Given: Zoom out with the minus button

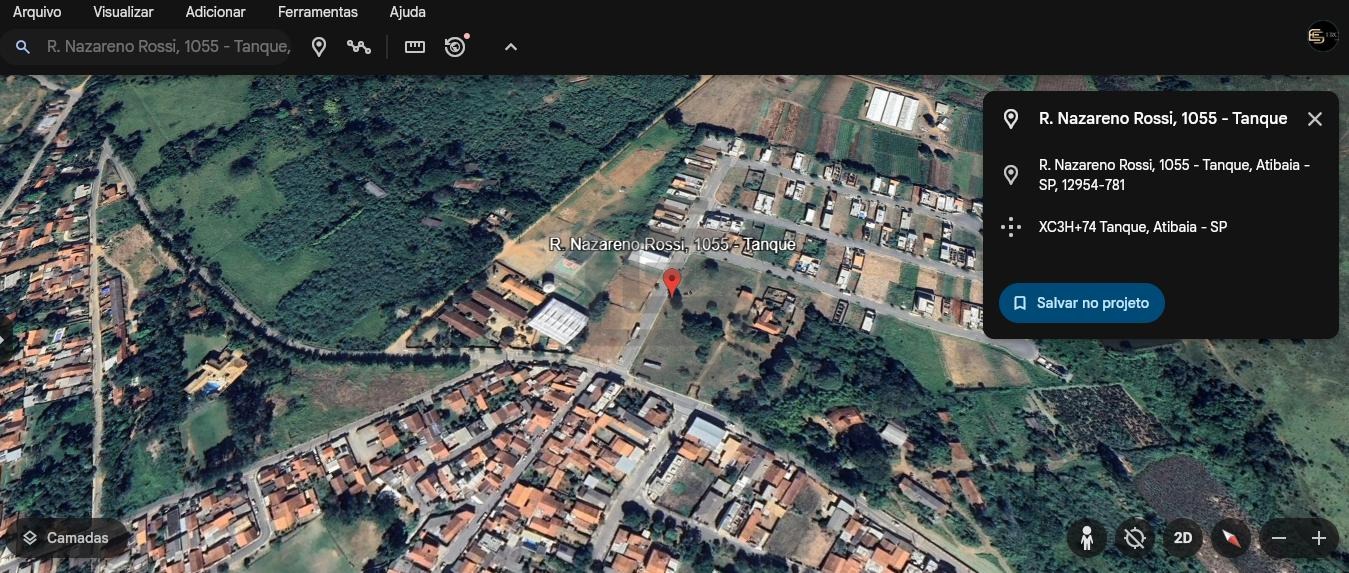Looking at the screenshot, I should pos(1279,538).
